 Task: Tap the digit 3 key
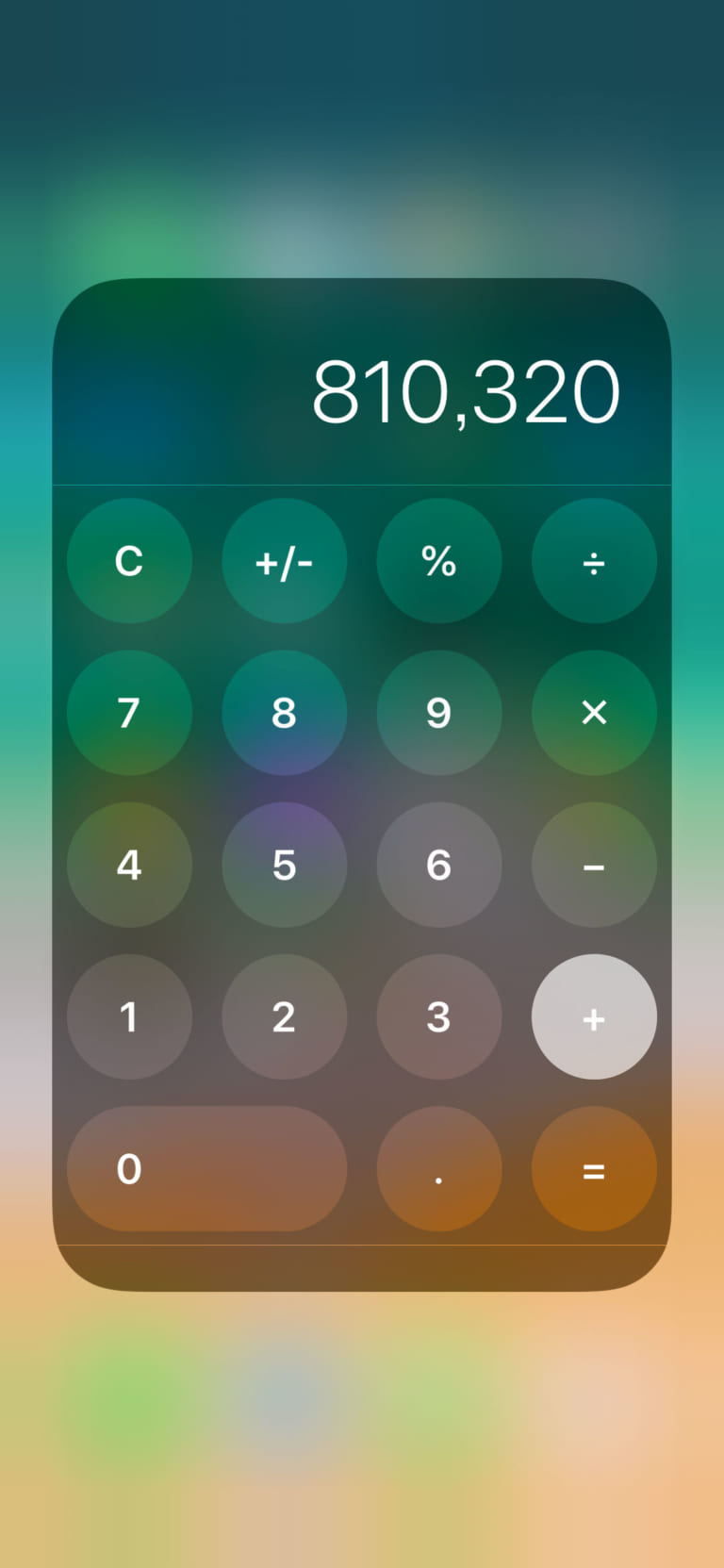coord(439,1016)
